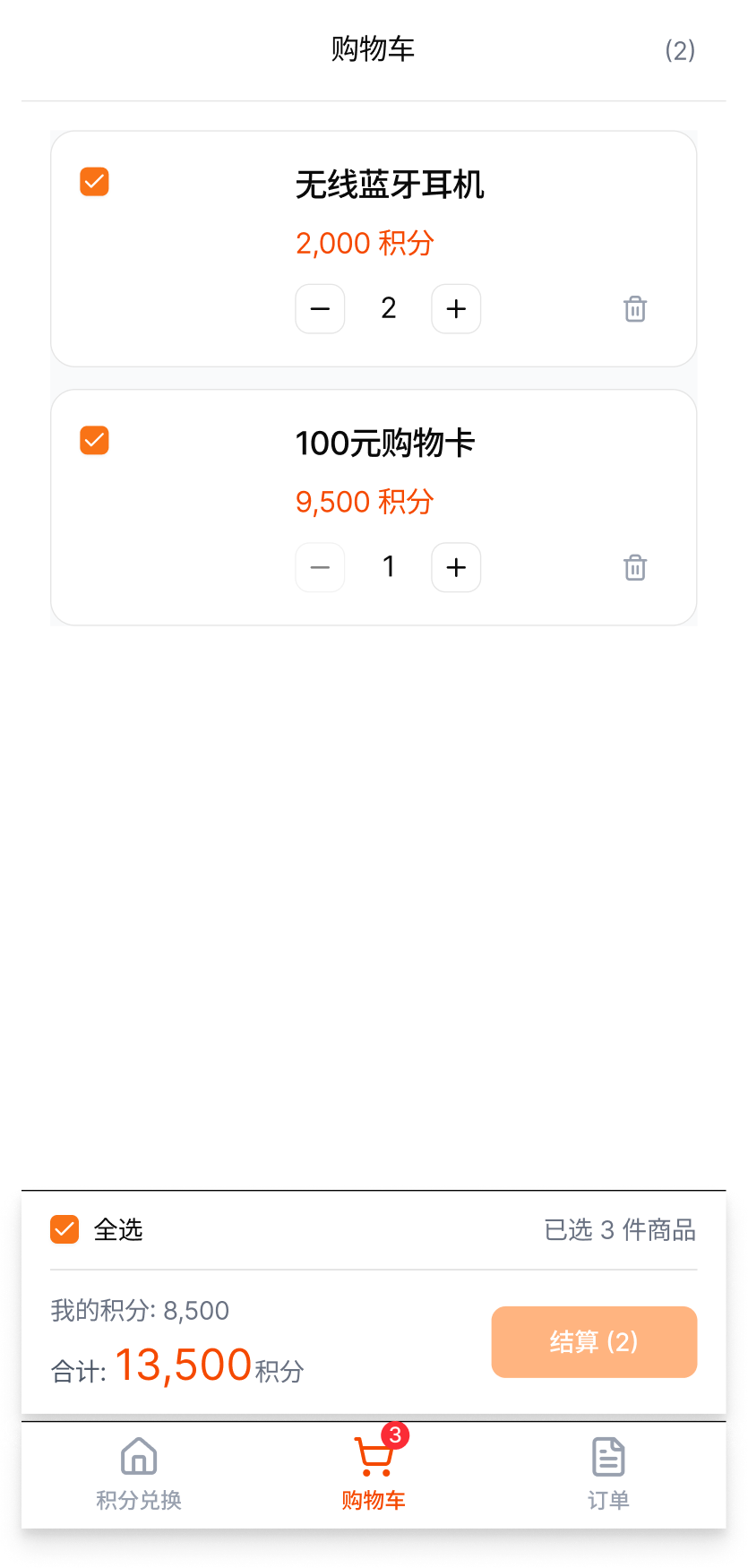Viewport: 748px width, 1568px height.
Task: Delete 无线蓝牙耳机 from the cart
Action: point(635,309)
